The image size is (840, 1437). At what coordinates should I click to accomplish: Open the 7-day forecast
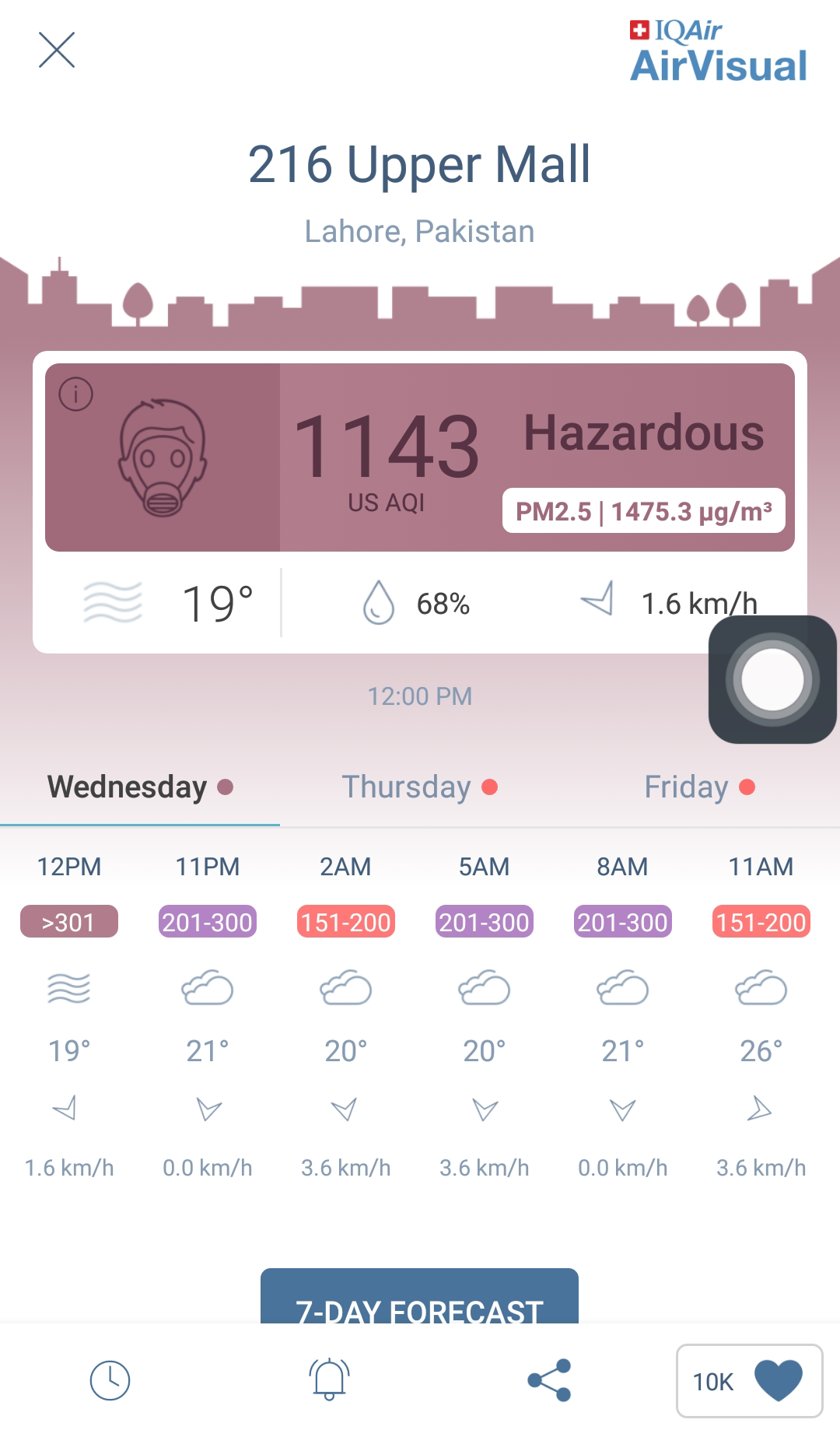(x=419, y=1297)
